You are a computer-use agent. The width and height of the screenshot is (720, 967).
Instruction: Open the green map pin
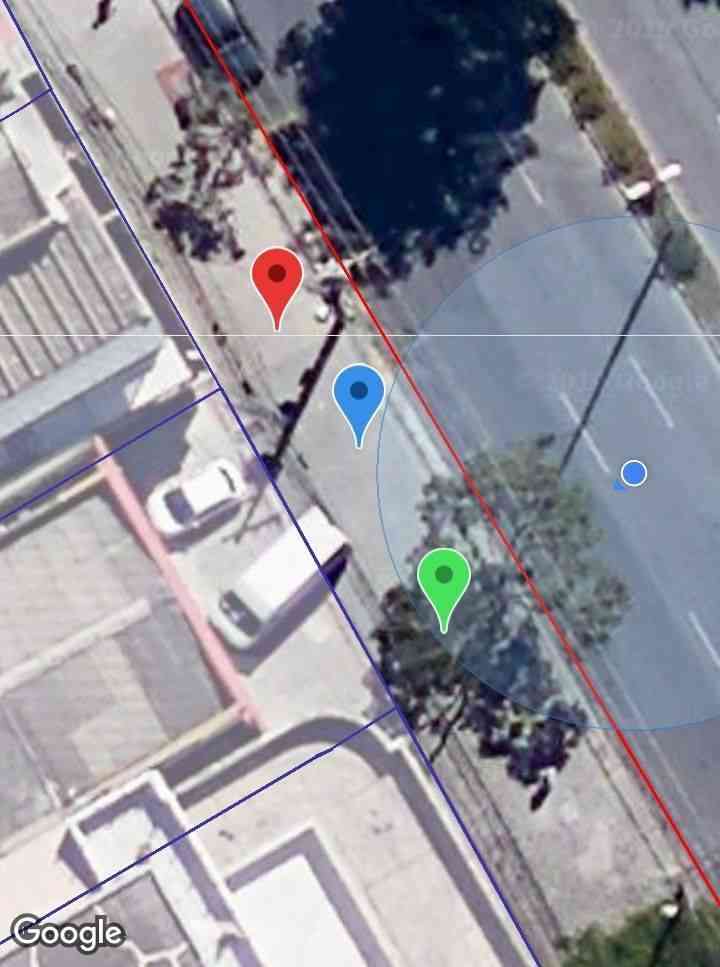click(x=443, y=580)
